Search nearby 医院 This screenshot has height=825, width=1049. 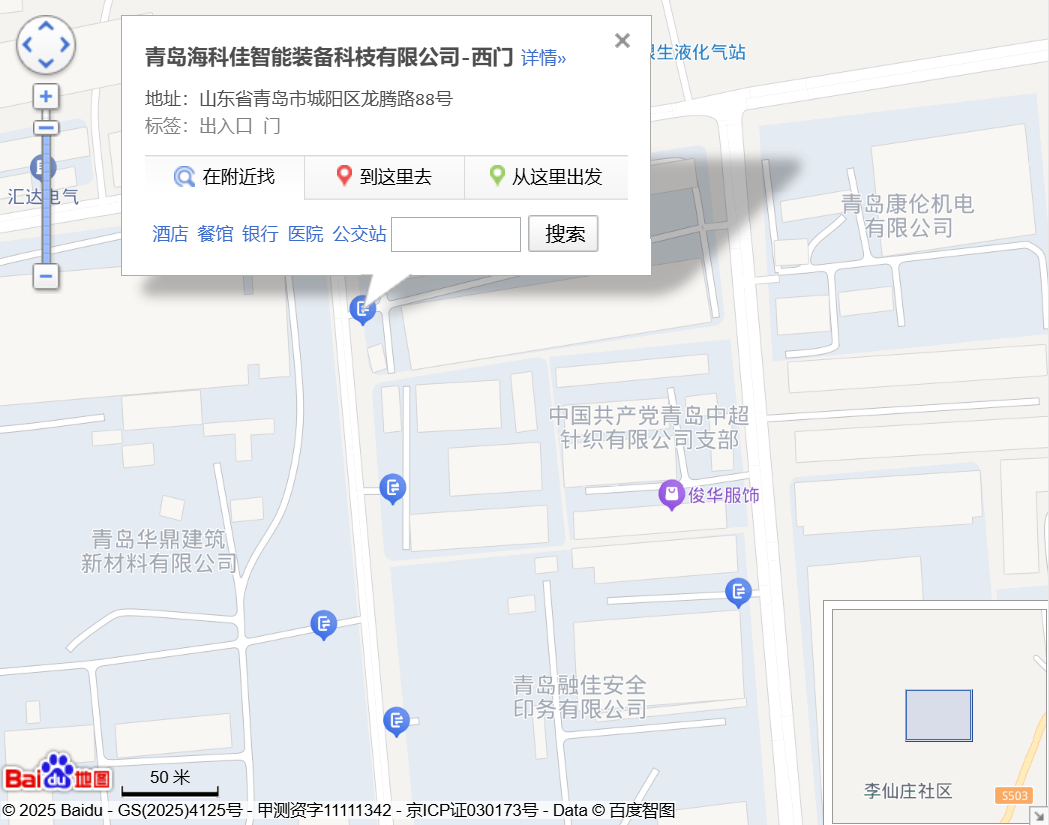tap(306, 234)
